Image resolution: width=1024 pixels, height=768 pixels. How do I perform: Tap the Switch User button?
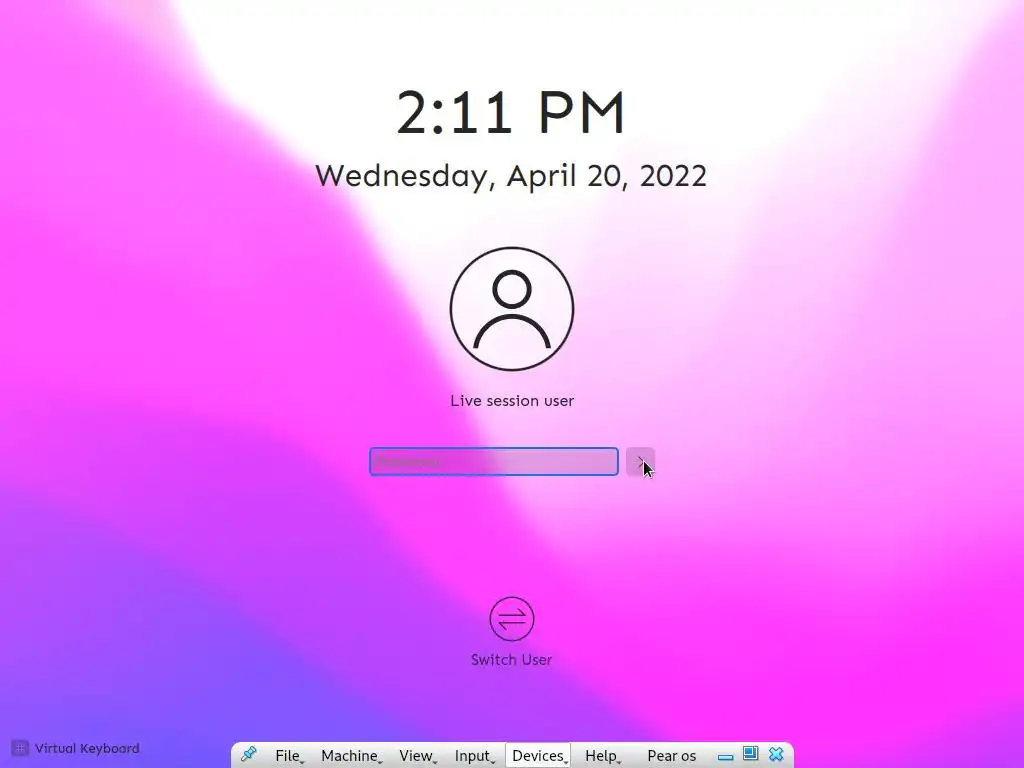[511, 620]
